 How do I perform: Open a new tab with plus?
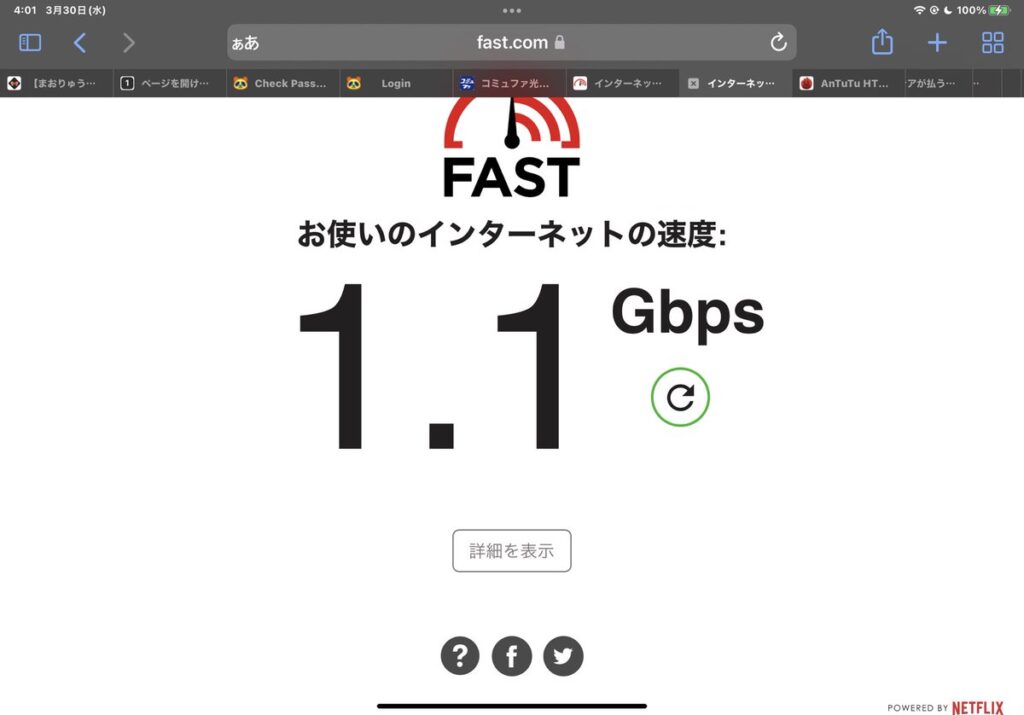937,43
